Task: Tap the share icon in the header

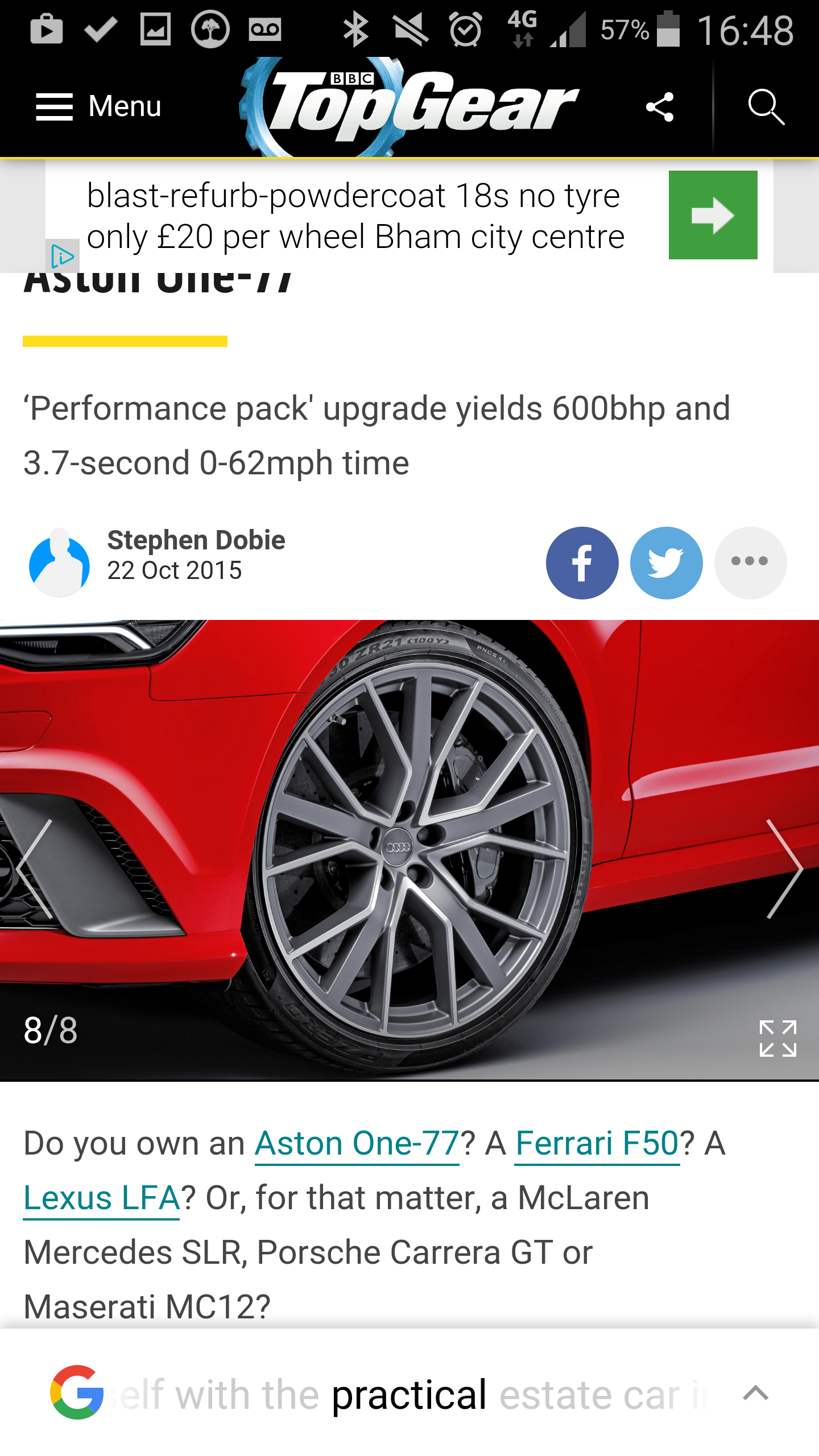Action: tap(660, 107)
